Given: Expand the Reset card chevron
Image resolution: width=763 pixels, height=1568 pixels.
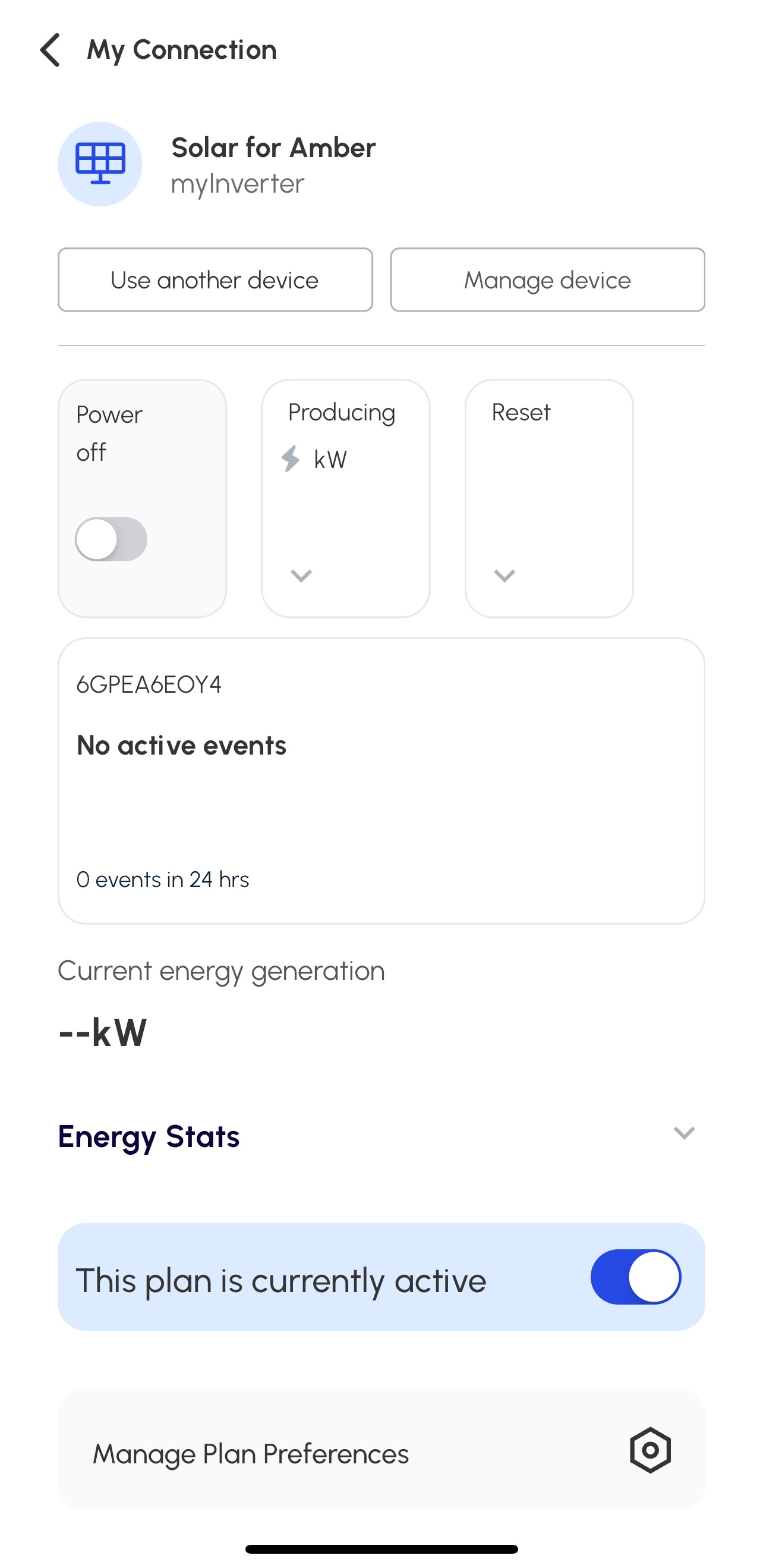Looking at the screenshot, I should pyautogui.click(x=505, y=576).
